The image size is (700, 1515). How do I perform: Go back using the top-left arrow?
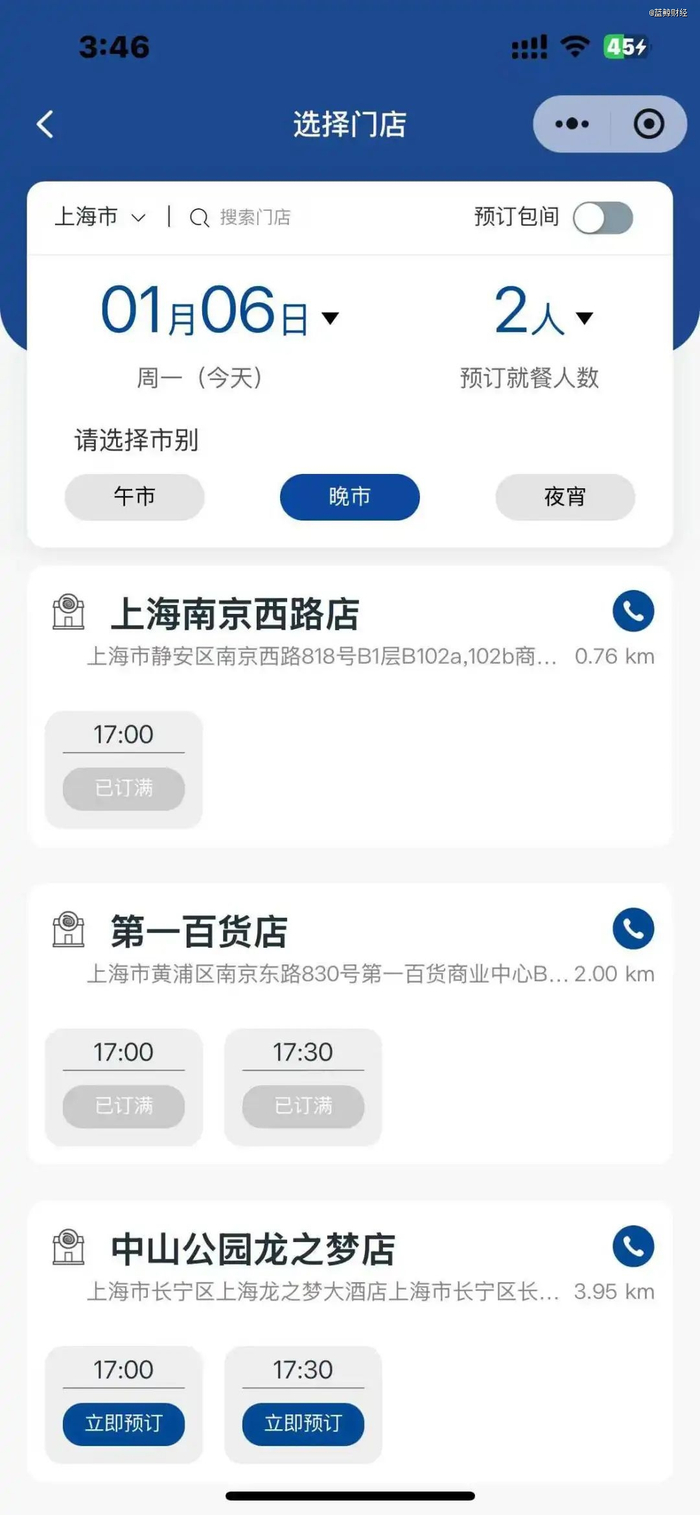point(44,124)
